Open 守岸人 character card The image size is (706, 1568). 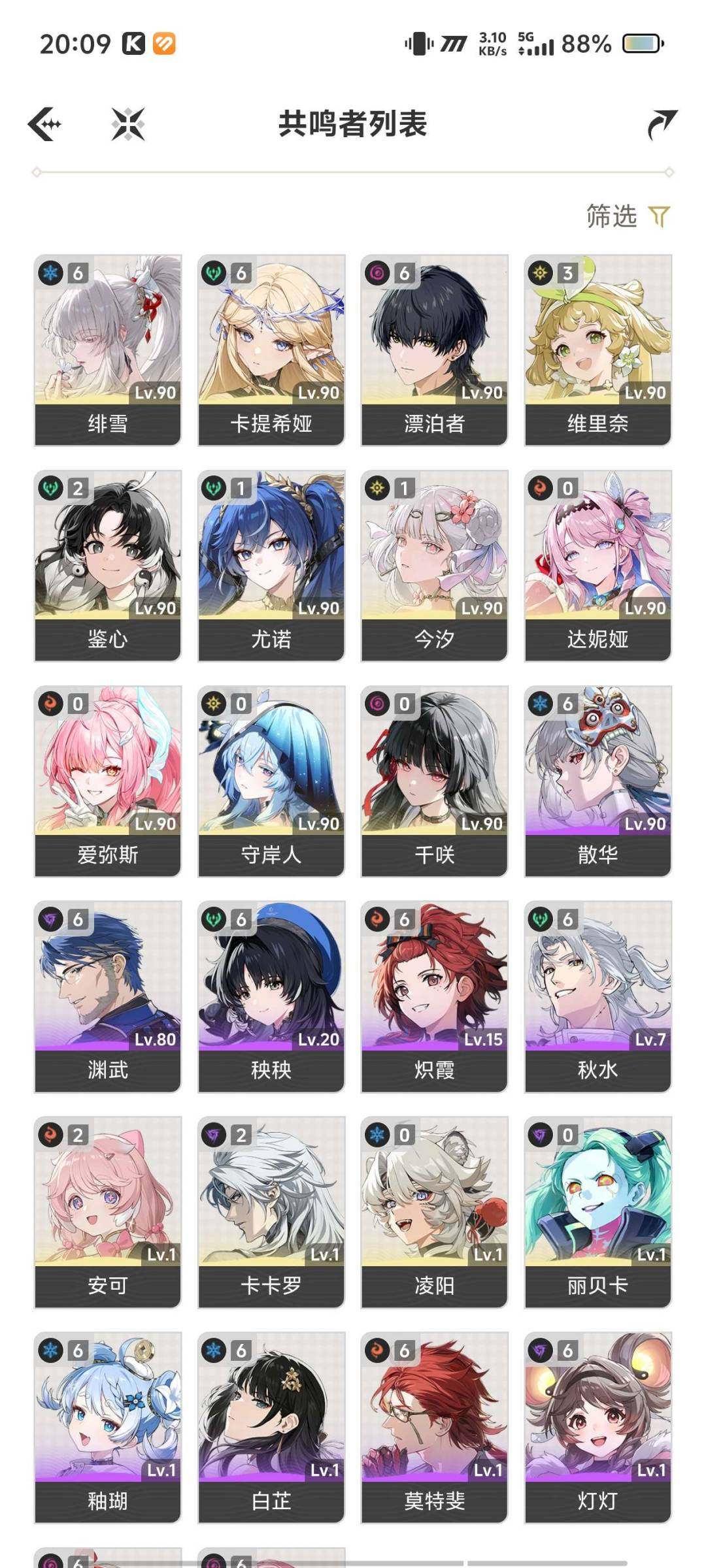271,781
